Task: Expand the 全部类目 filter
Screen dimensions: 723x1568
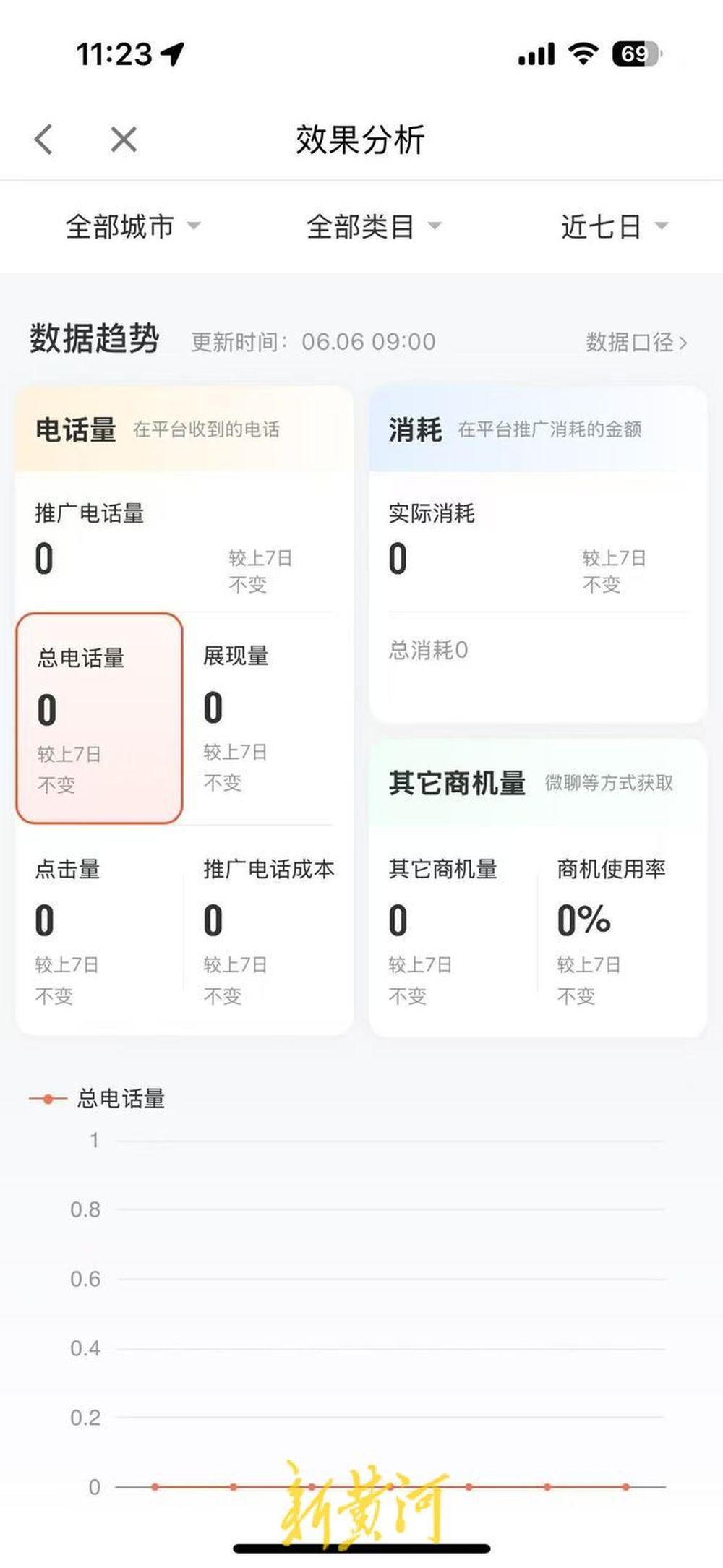Action: pyautogui.click(x=373, y=226)
